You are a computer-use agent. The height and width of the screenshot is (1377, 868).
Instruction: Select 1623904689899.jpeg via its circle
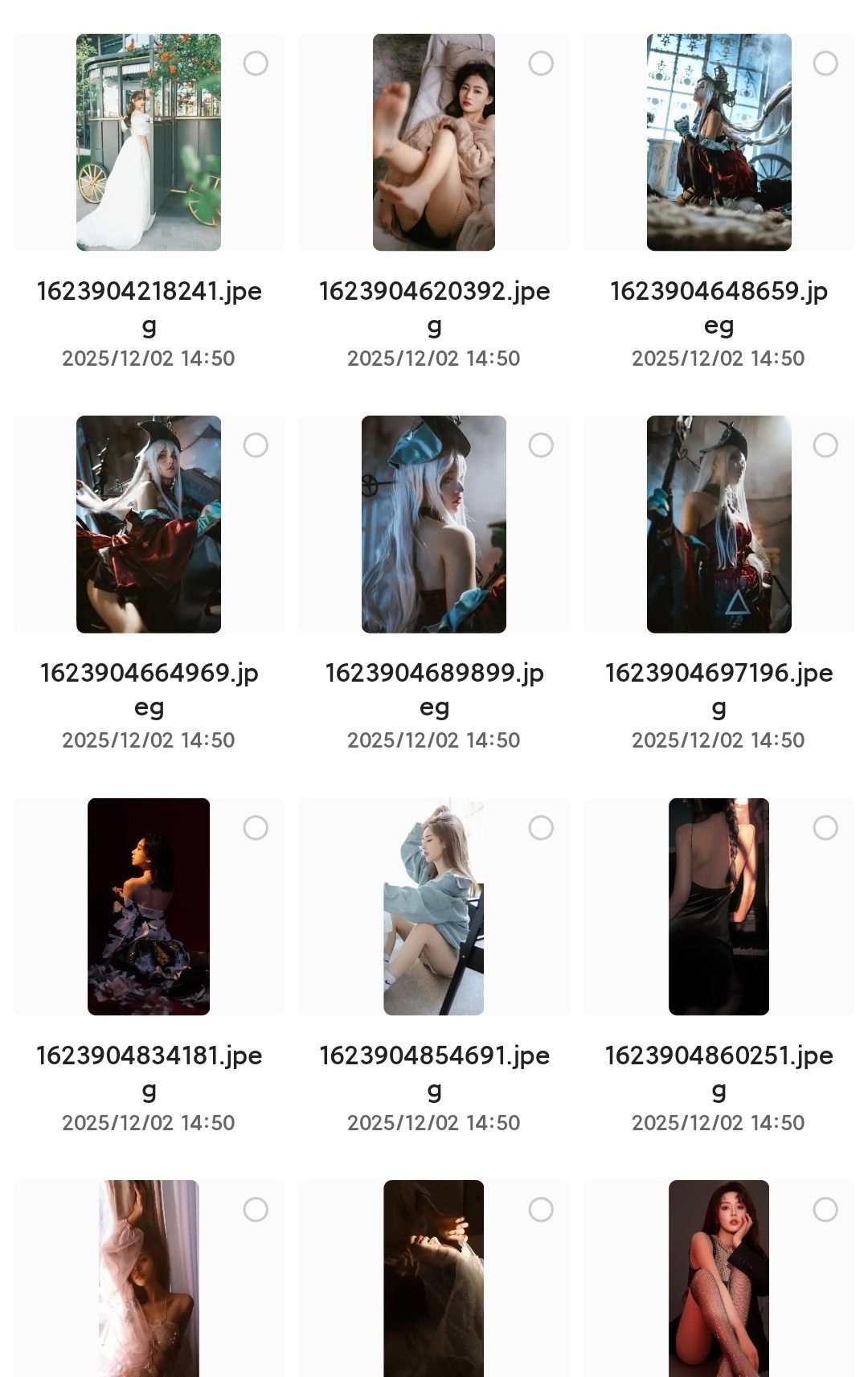coord(541,445)
